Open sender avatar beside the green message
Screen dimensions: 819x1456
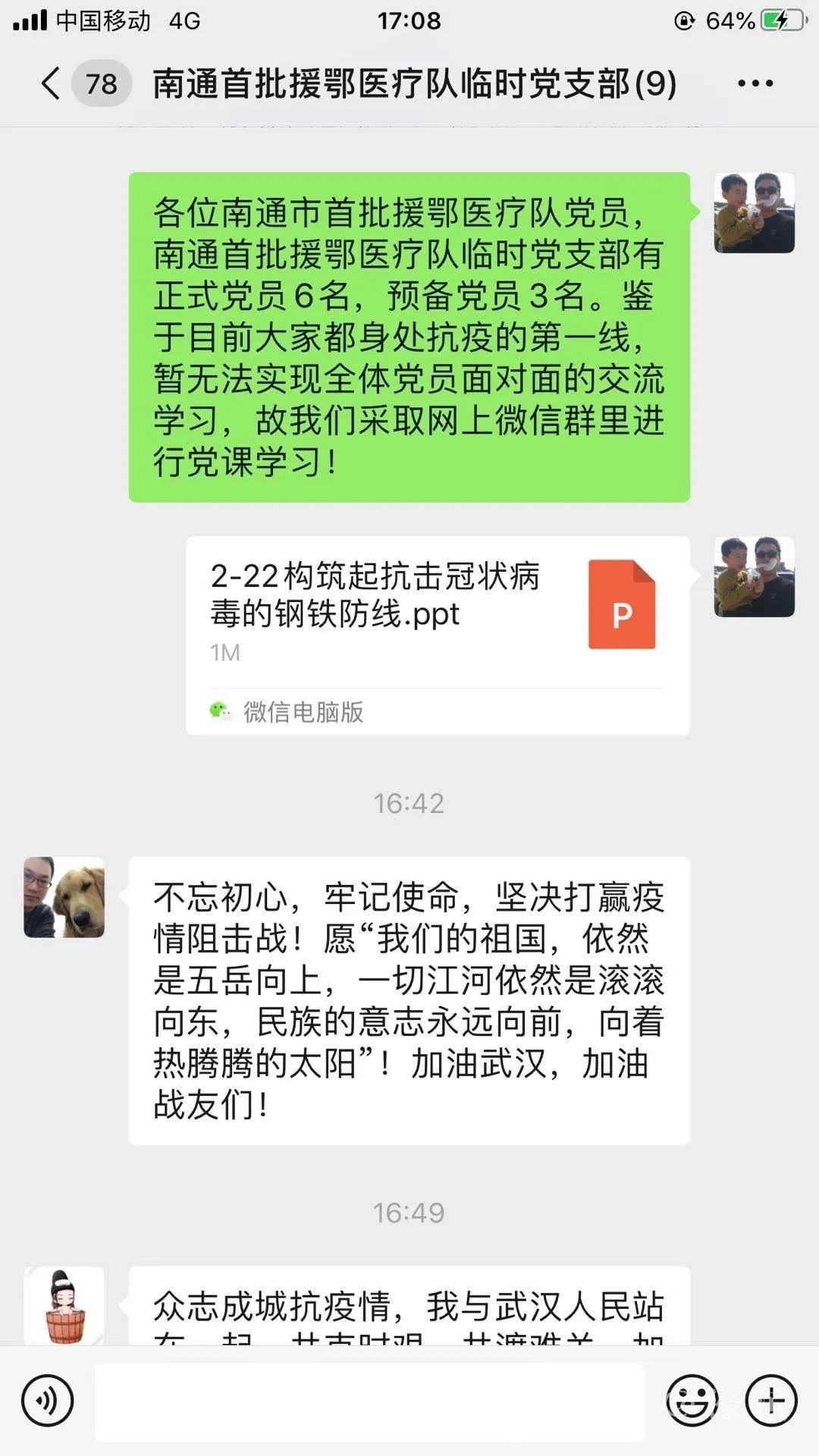tap(754, 213)
